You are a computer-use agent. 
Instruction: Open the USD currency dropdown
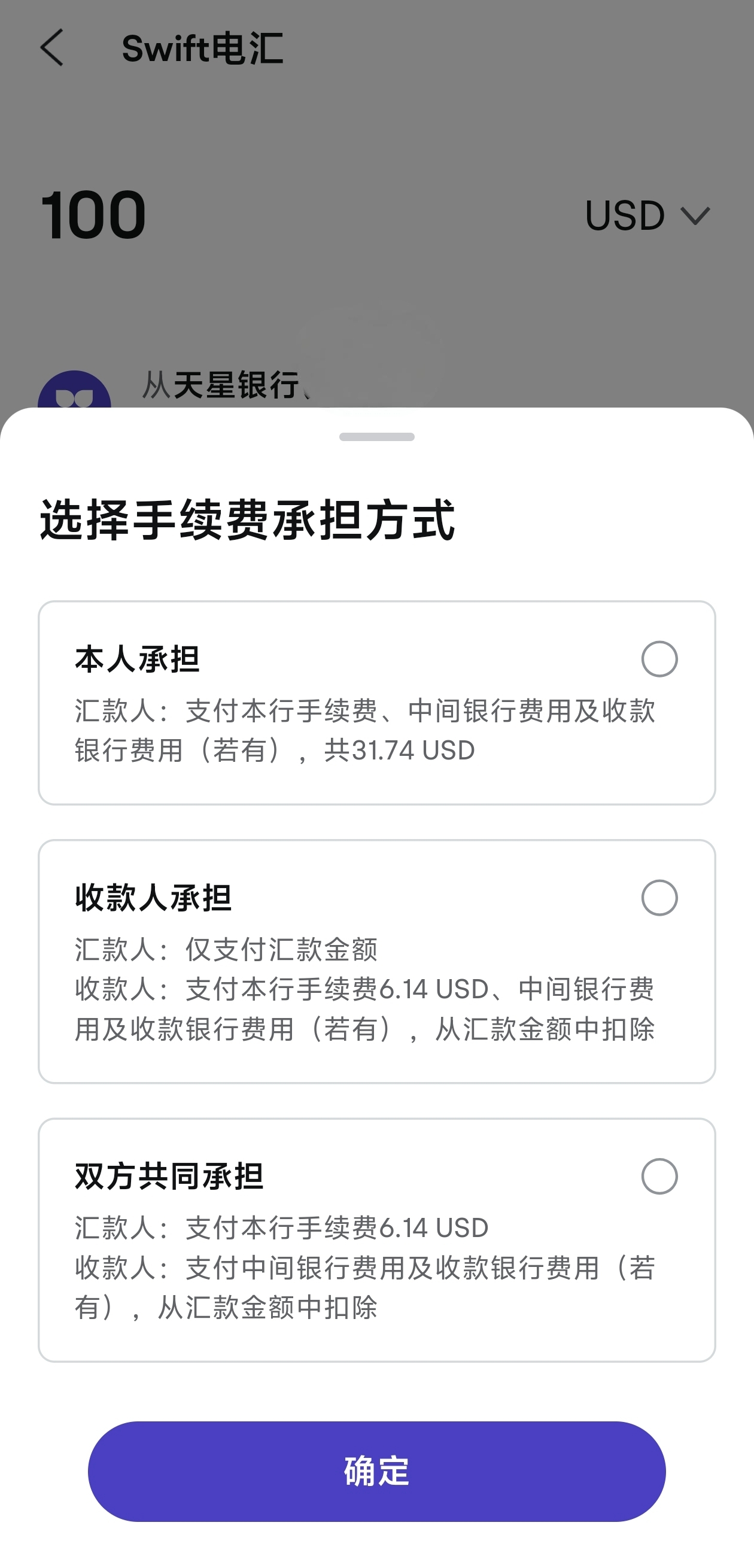click(x=647, y=215)
